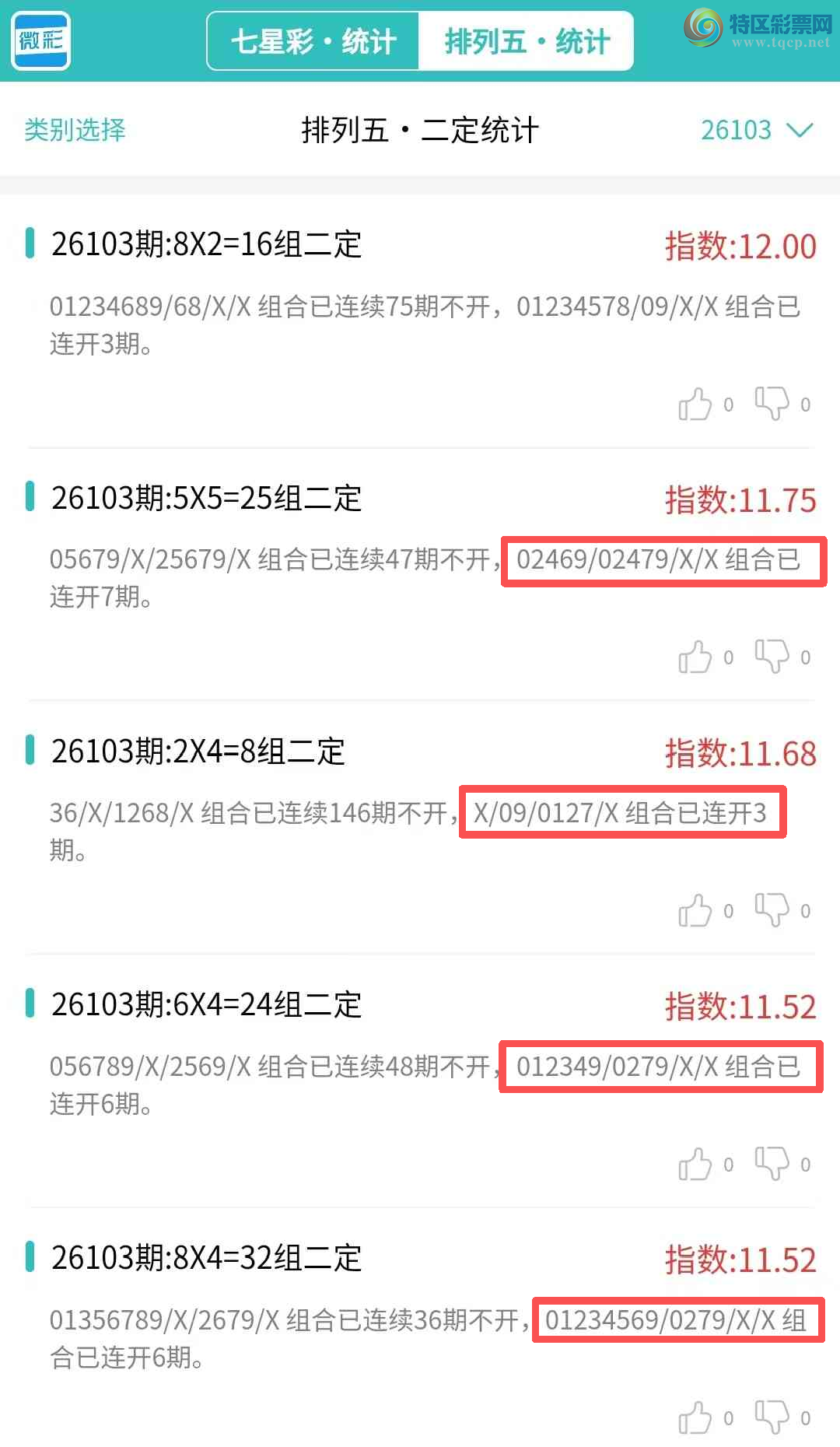The image size is (840, 1447).
Task: Give thumbs up to 5X5=25组二定
Action: tap(695, 657)
